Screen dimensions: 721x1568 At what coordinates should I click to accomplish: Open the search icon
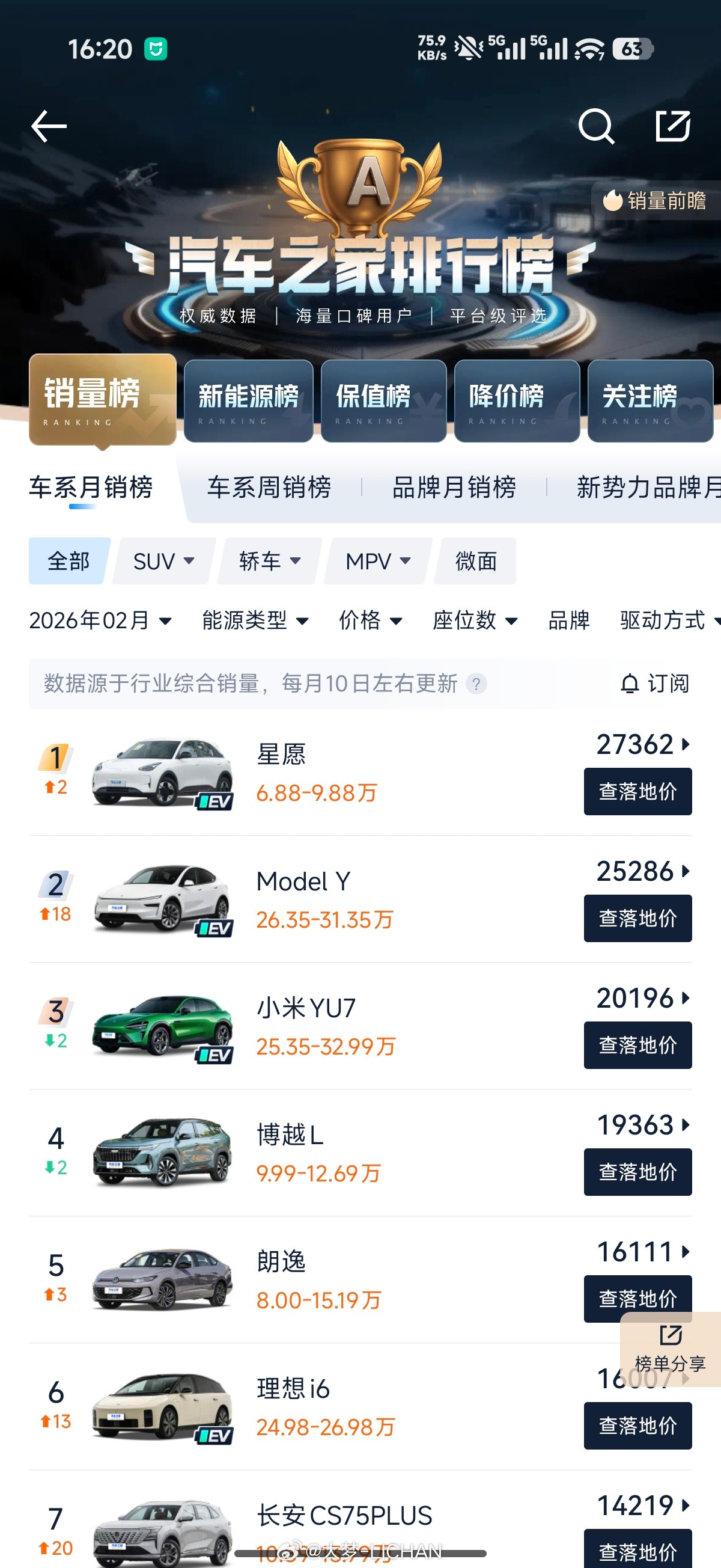[597, 125]
